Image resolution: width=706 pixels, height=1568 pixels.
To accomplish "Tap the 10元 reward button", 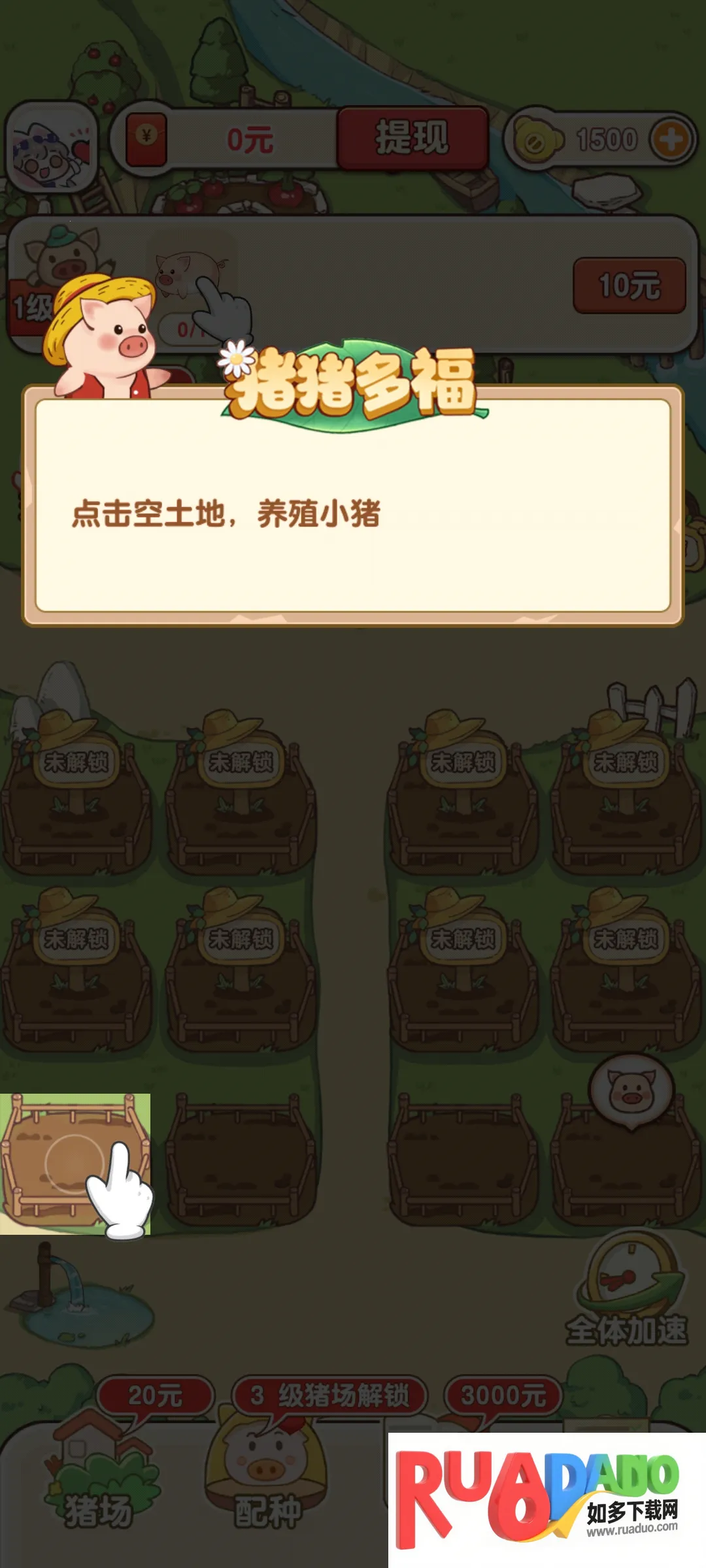I will (629, 286).
